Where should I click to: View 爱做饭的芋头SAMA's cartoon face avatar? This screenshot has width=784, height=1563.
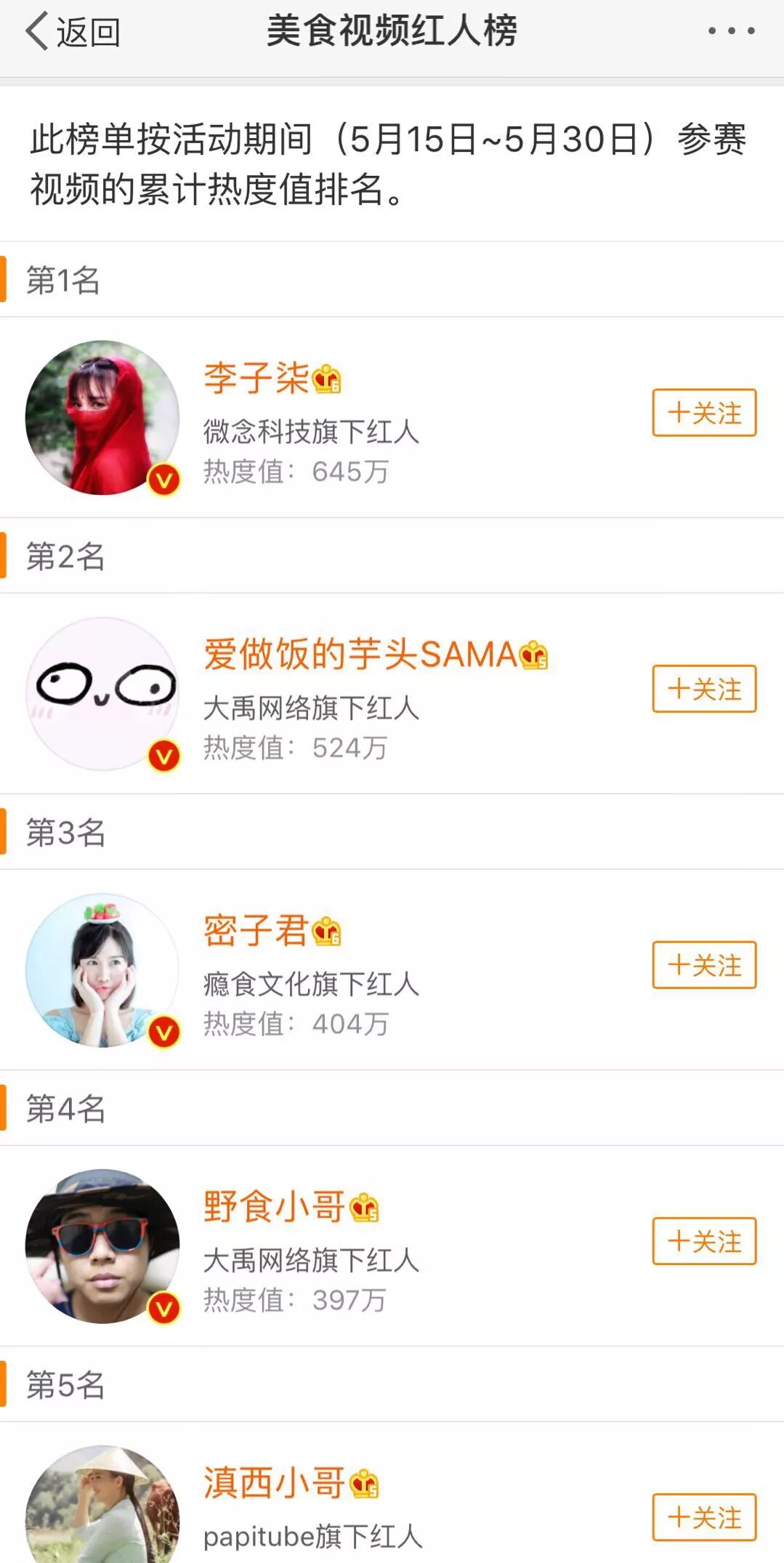click(102, 694)
